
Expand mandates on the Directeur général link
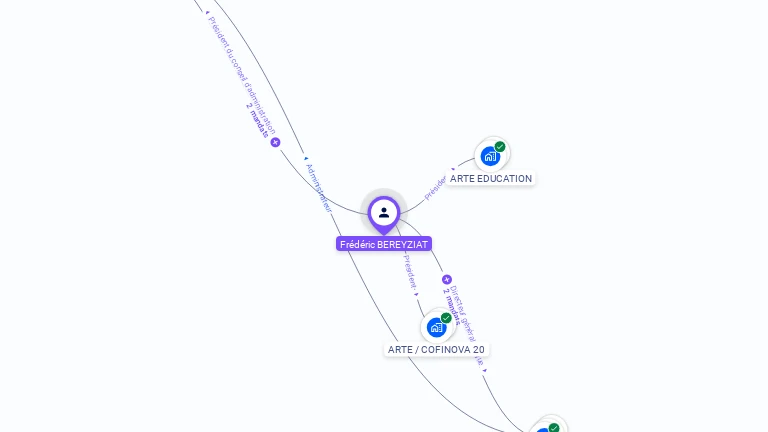coord(447,280)
